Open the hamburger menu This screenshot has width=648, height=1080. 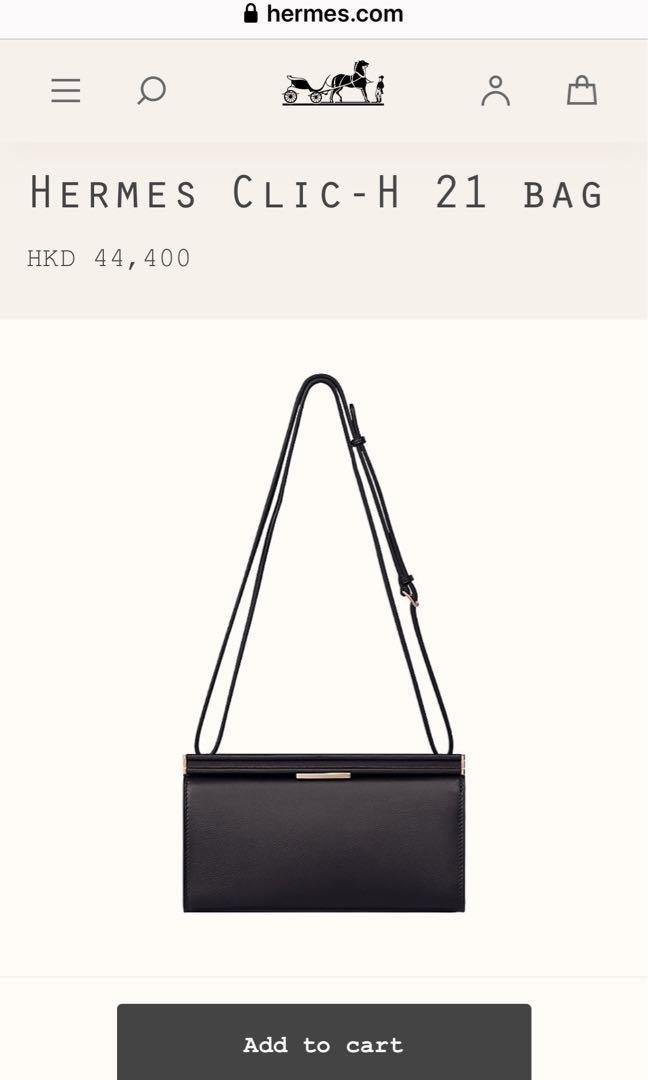click(x=66, y=91)
